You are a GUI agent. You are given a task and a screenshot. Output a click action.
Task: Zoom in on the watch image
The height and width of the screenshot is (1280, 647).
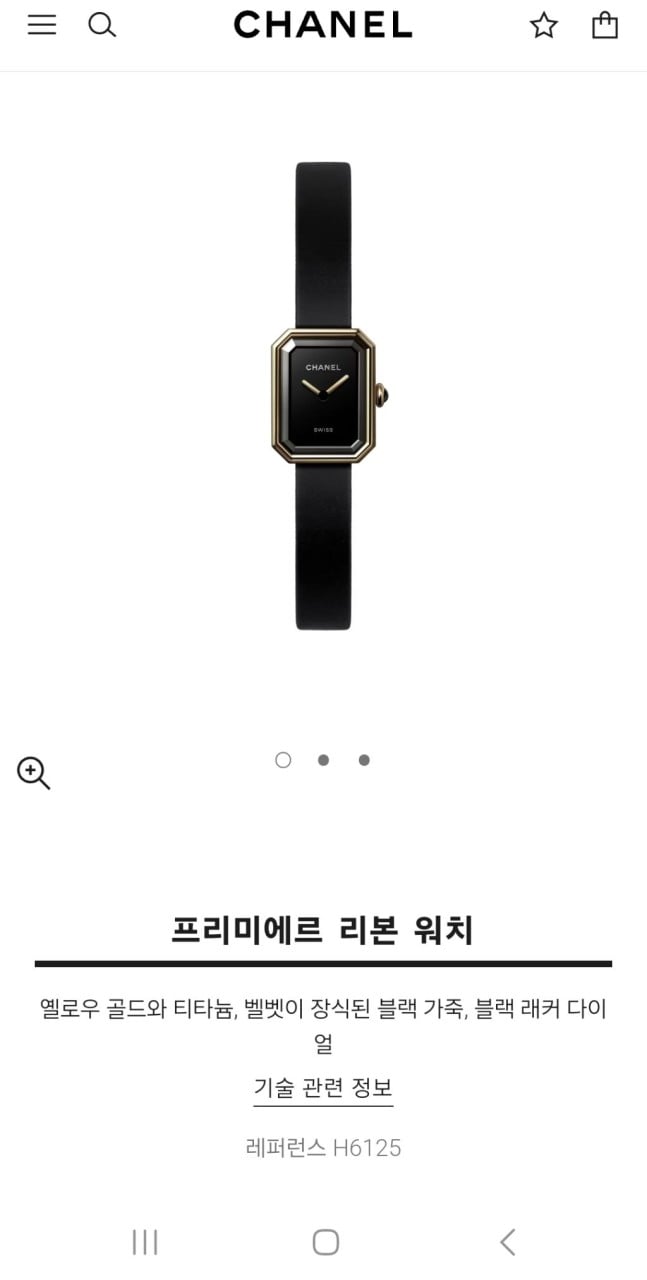[x=33, y=773]
